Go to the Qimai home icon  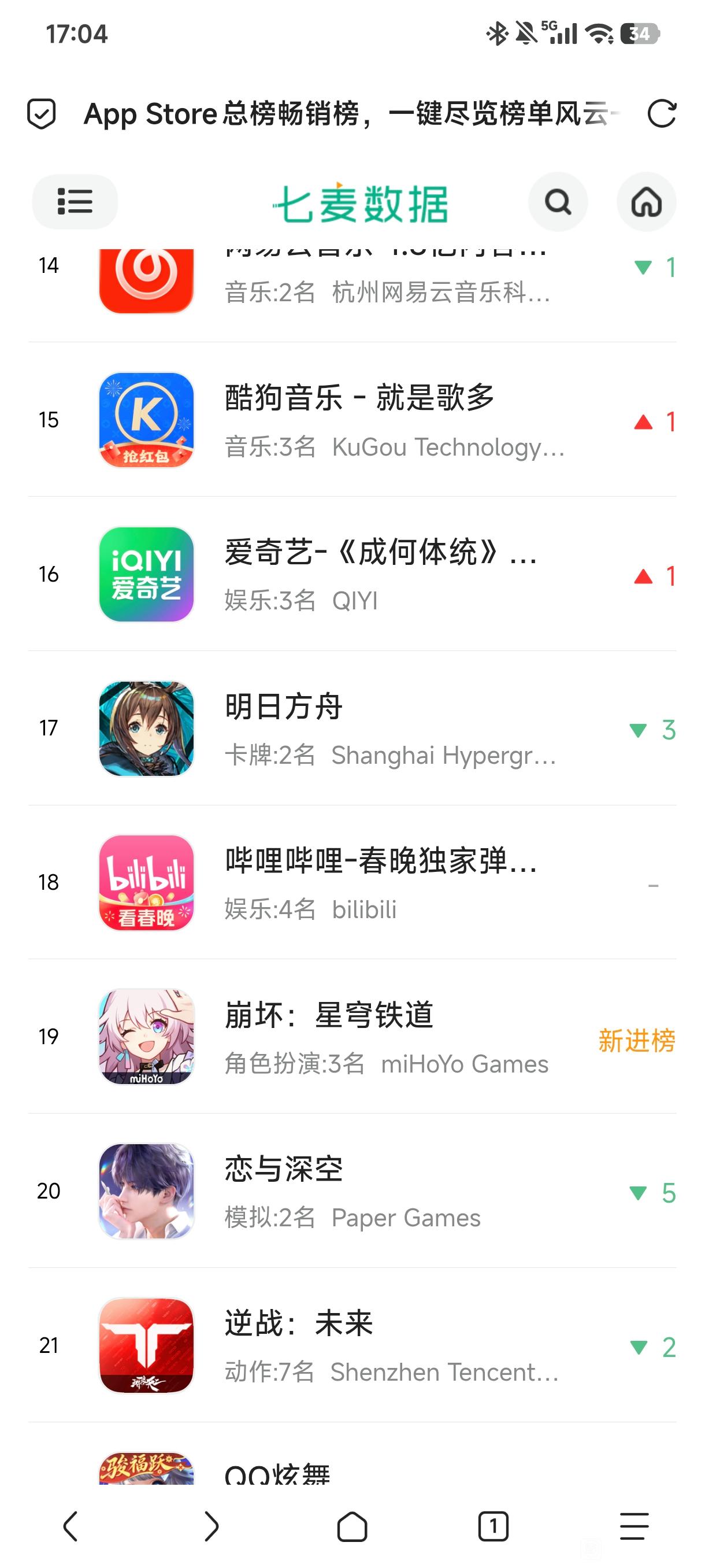point(646,201)
